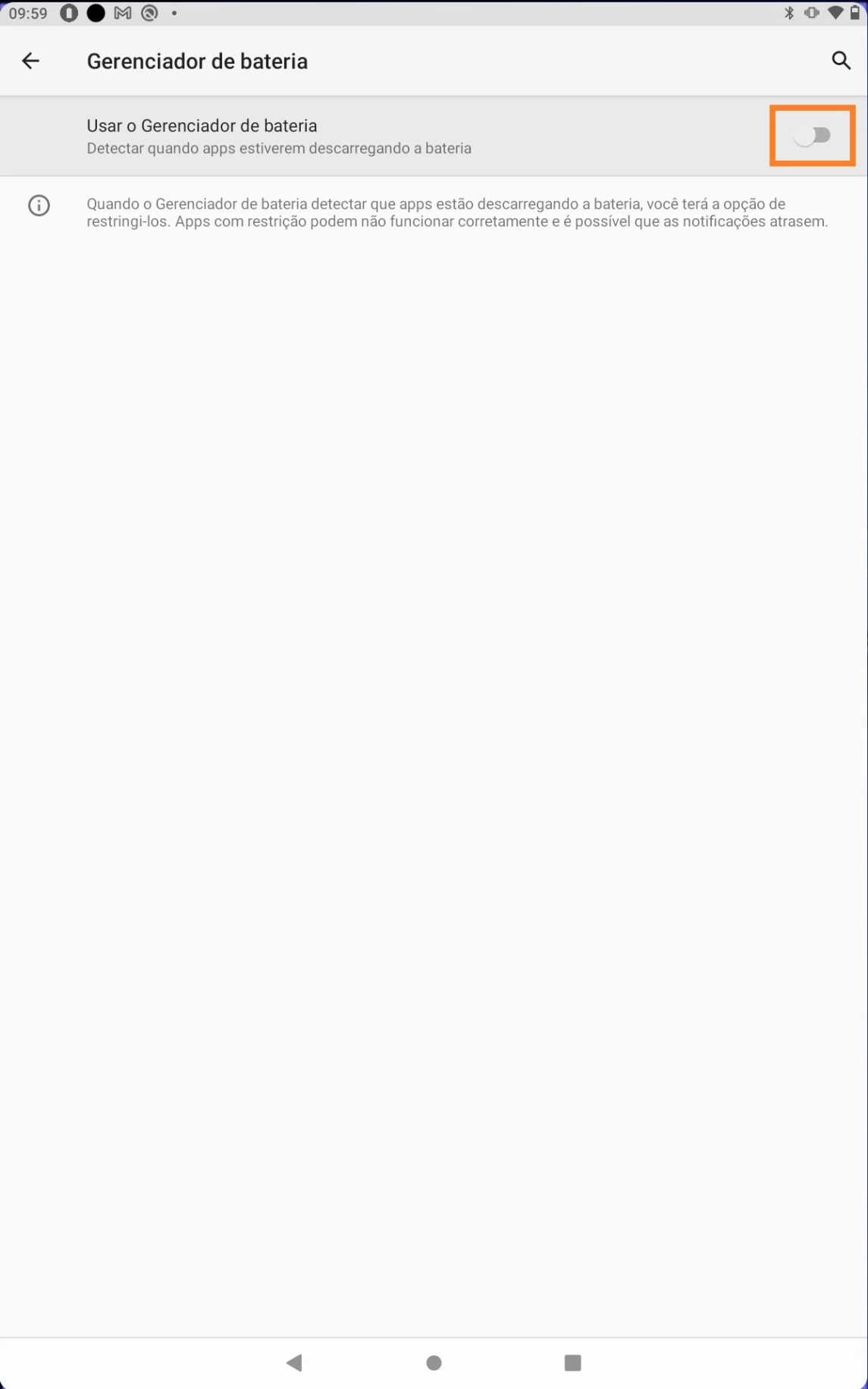This screenshot has height=1389, width=868.
Task: Tap the system home button
Action: [434, 1362]
